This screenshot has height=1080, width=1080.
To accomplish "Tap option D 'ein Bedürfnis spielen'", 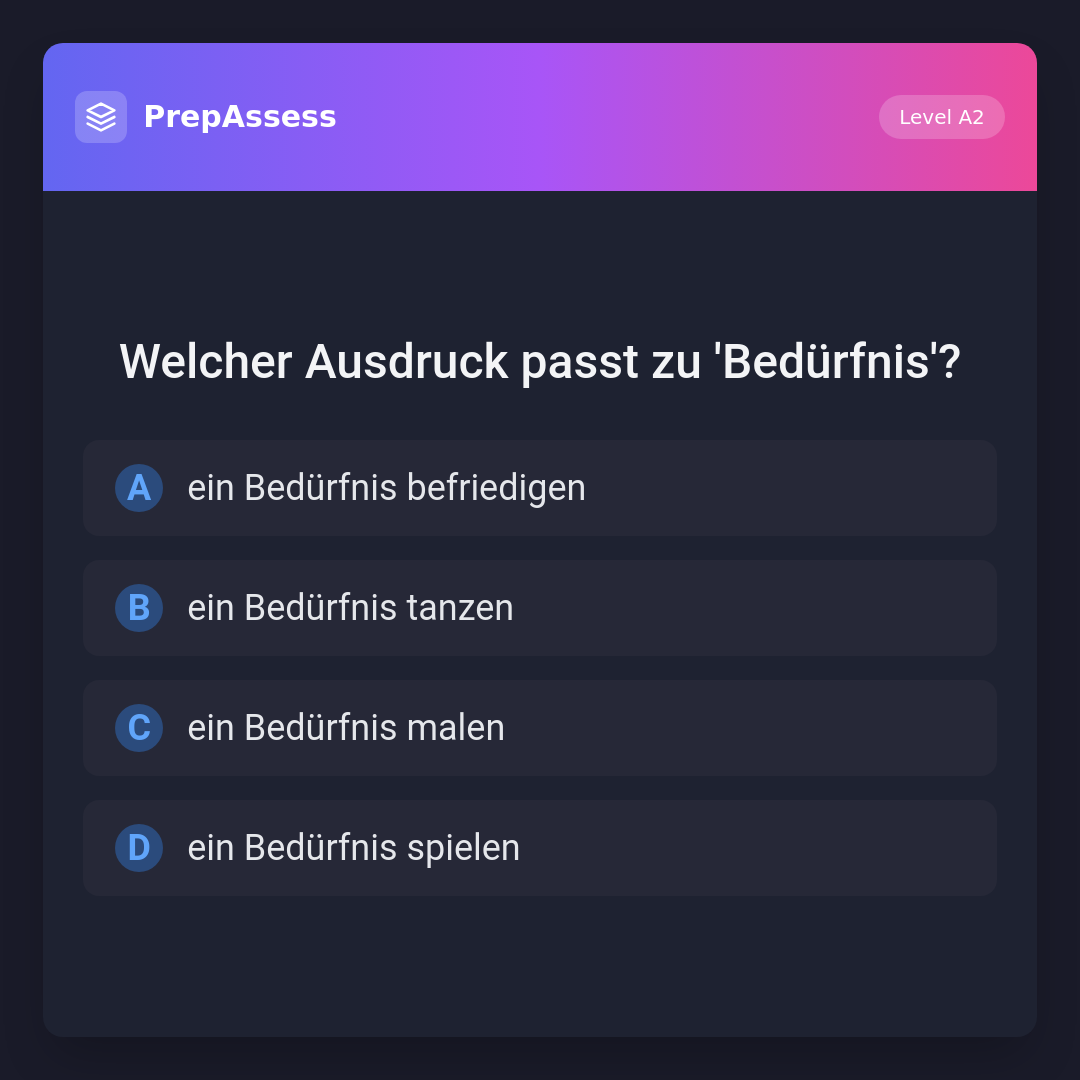I will (x=540, y=848).
